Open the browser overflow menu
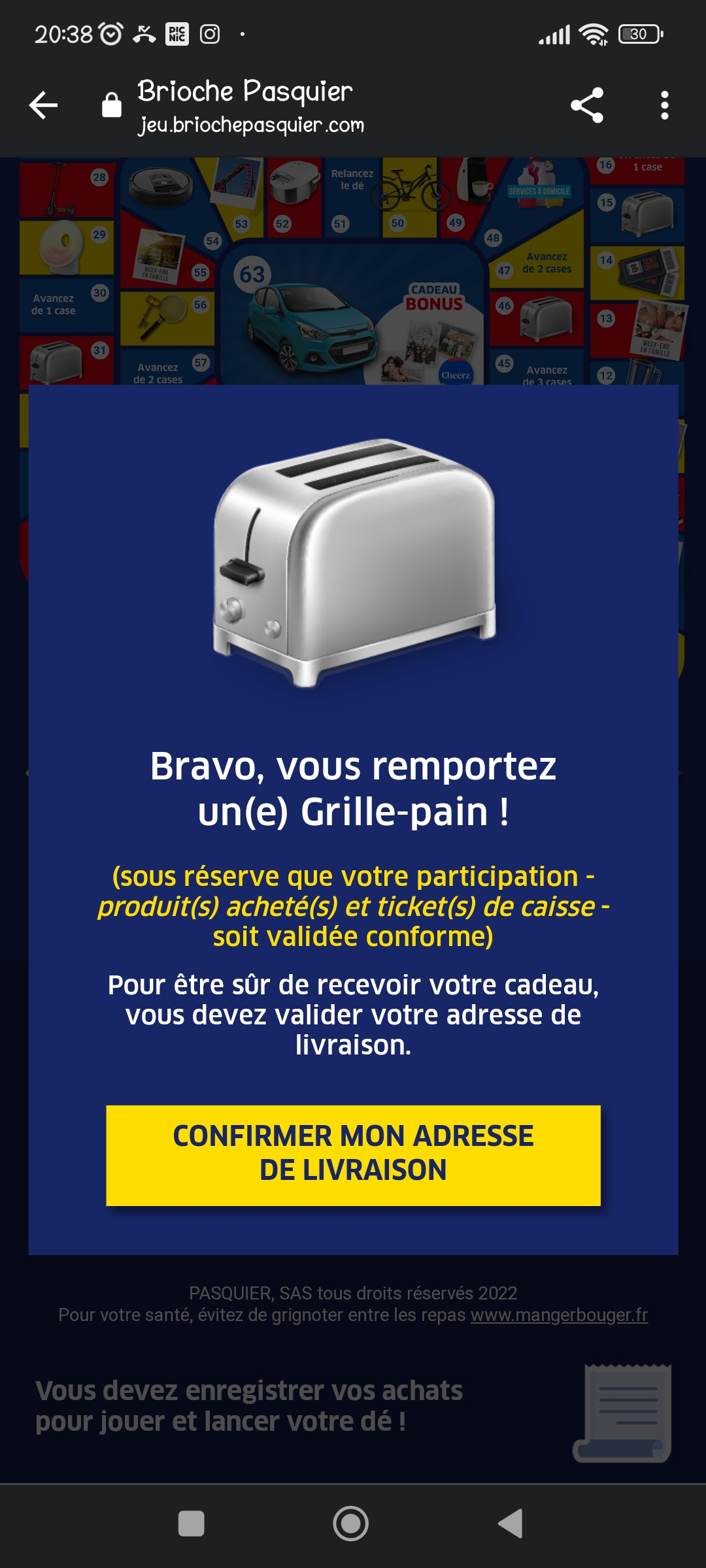This screenshot has height=1568, width=706. coord(664,105)
